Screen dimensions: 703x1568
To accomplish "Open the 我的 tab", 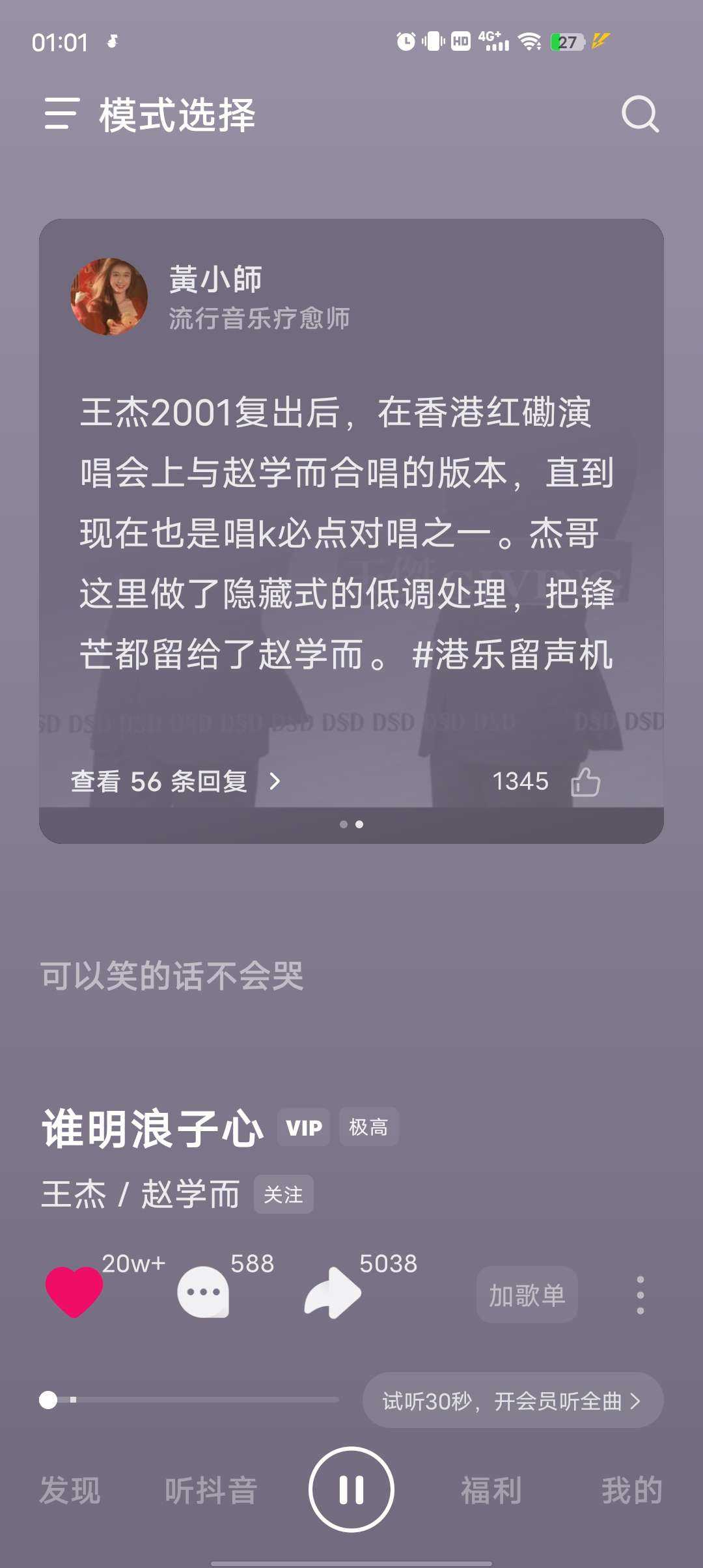I will 631,1490.
